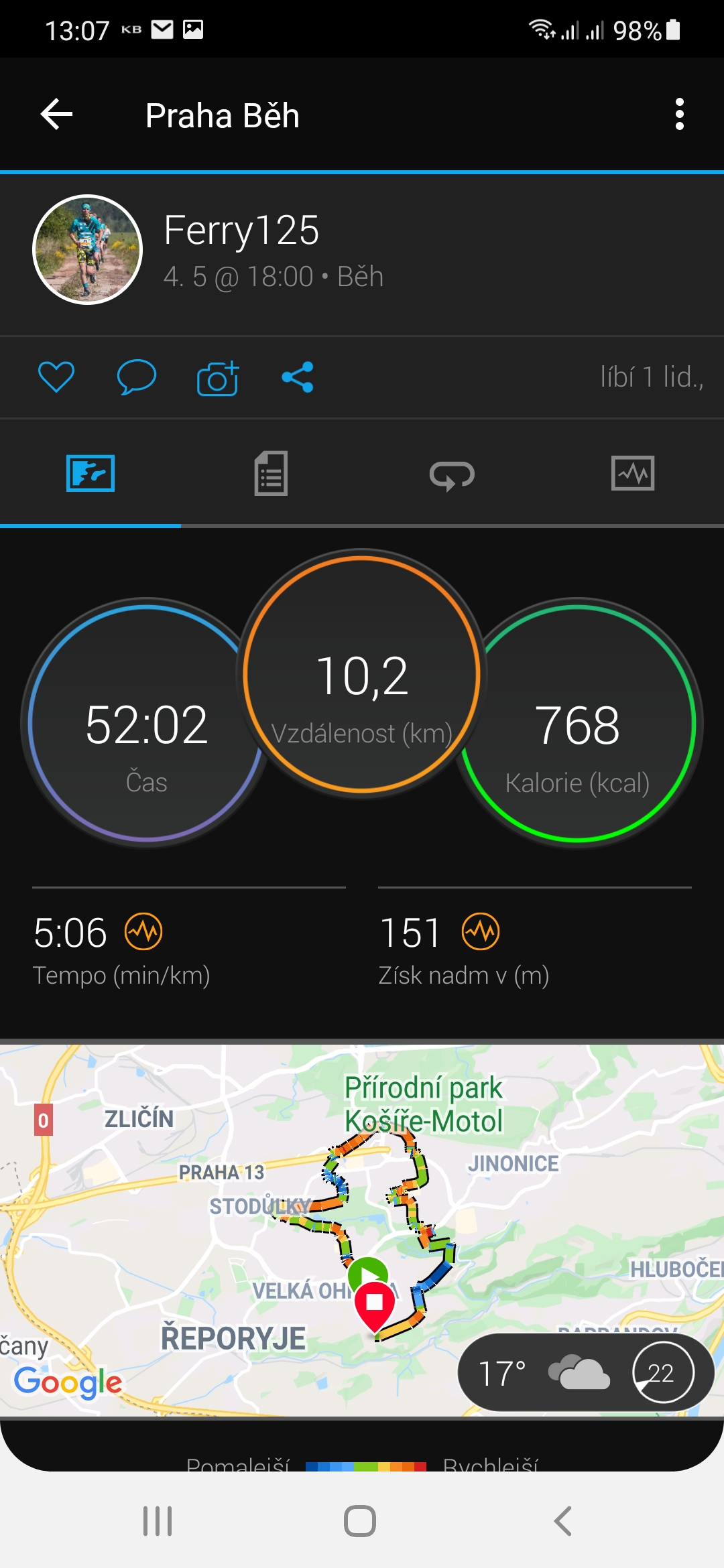View who liked via 'líbí 1 lid.'
This screenshot has height=1568, width=724.
point(652,377)
